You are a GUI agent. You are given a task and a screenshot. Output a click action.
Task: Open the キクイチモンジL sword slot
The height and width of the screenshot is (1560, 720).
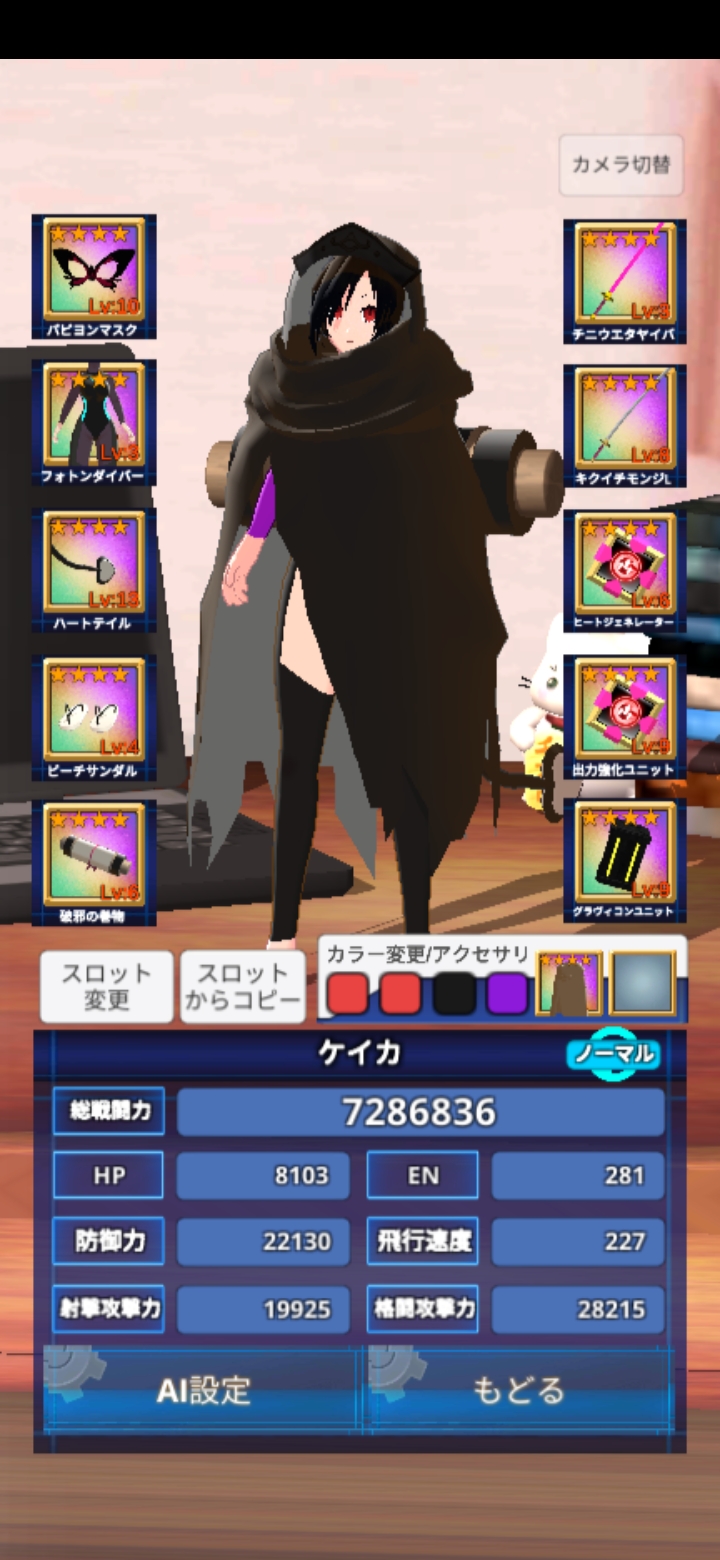[625, 427]
